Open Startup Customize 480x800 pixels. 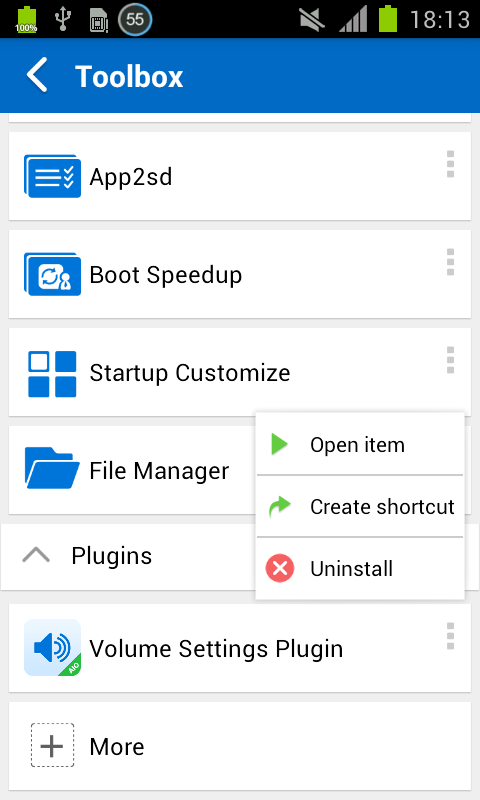point(240,372)
